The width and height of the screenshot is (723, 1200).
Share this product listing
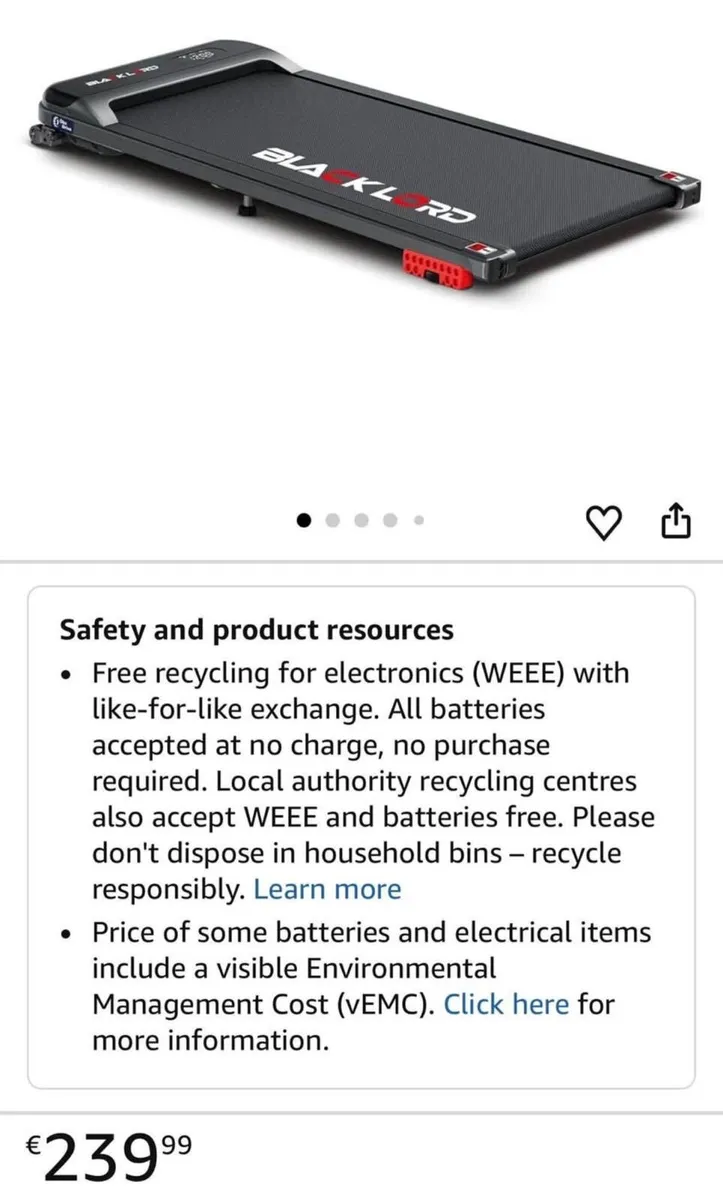[x=676, y=520]
